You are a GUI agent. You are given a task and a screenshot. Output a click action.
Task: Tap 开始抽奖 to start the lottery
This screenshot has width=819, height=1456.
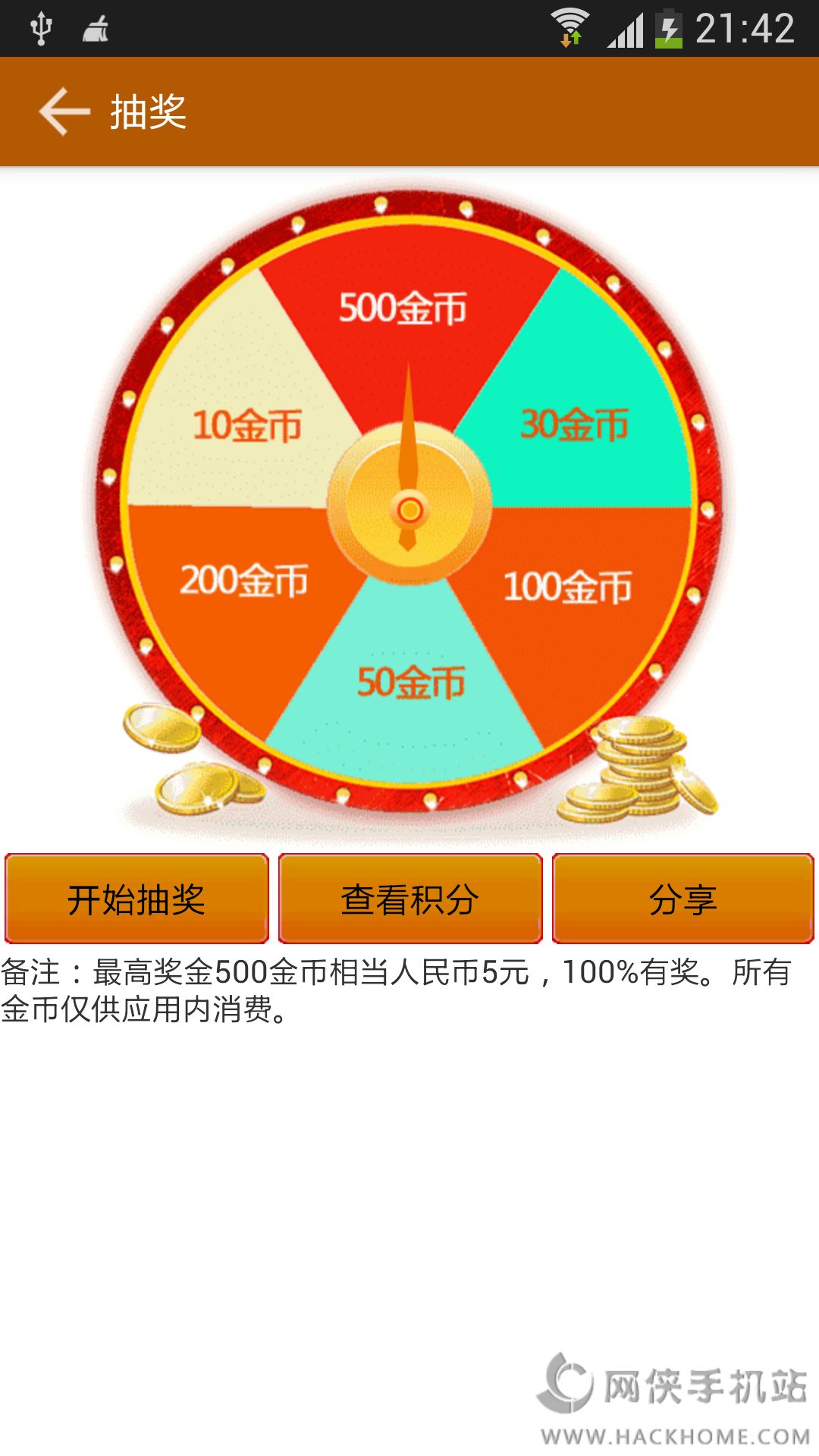click(136, 899)
